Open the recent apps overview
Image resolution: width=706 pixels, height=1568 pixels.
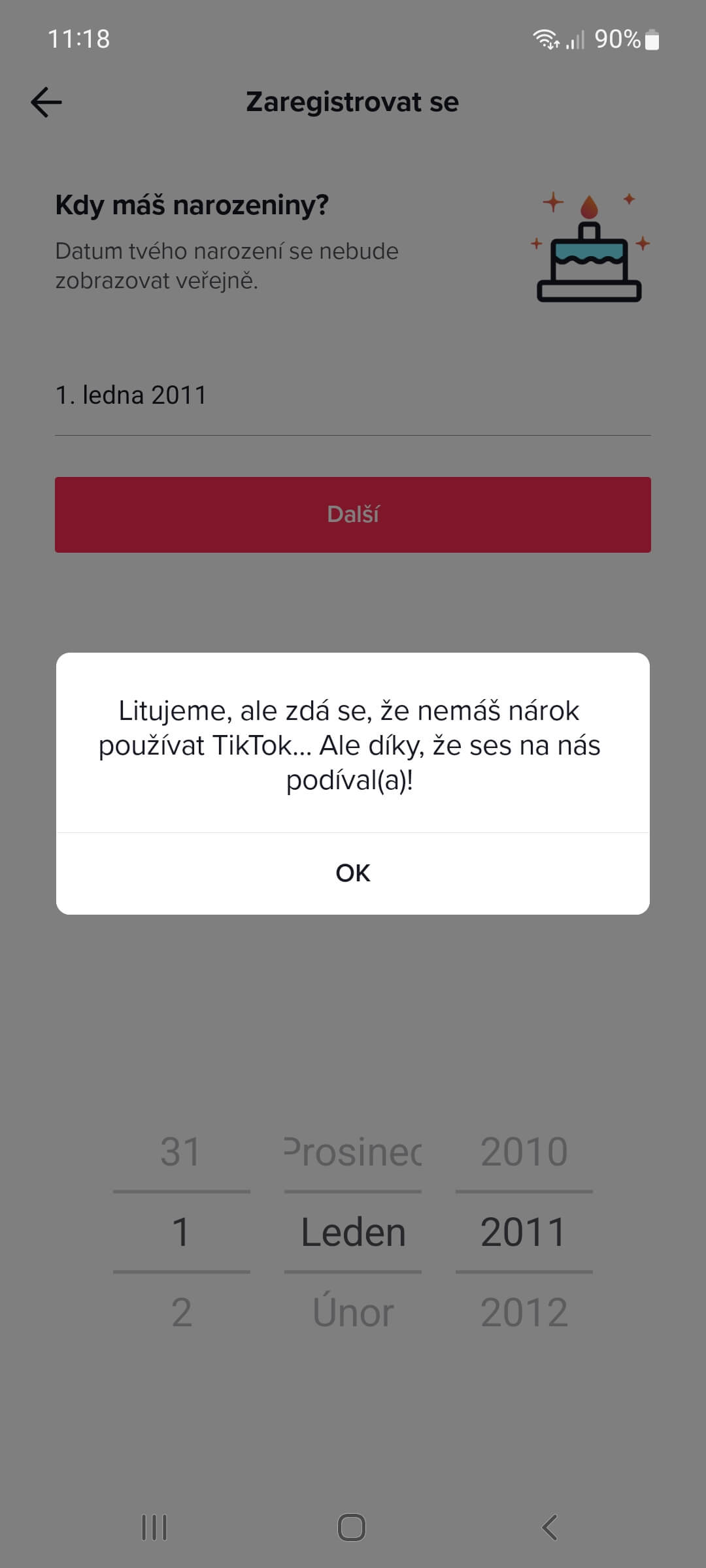click(x=154, y=1527)
